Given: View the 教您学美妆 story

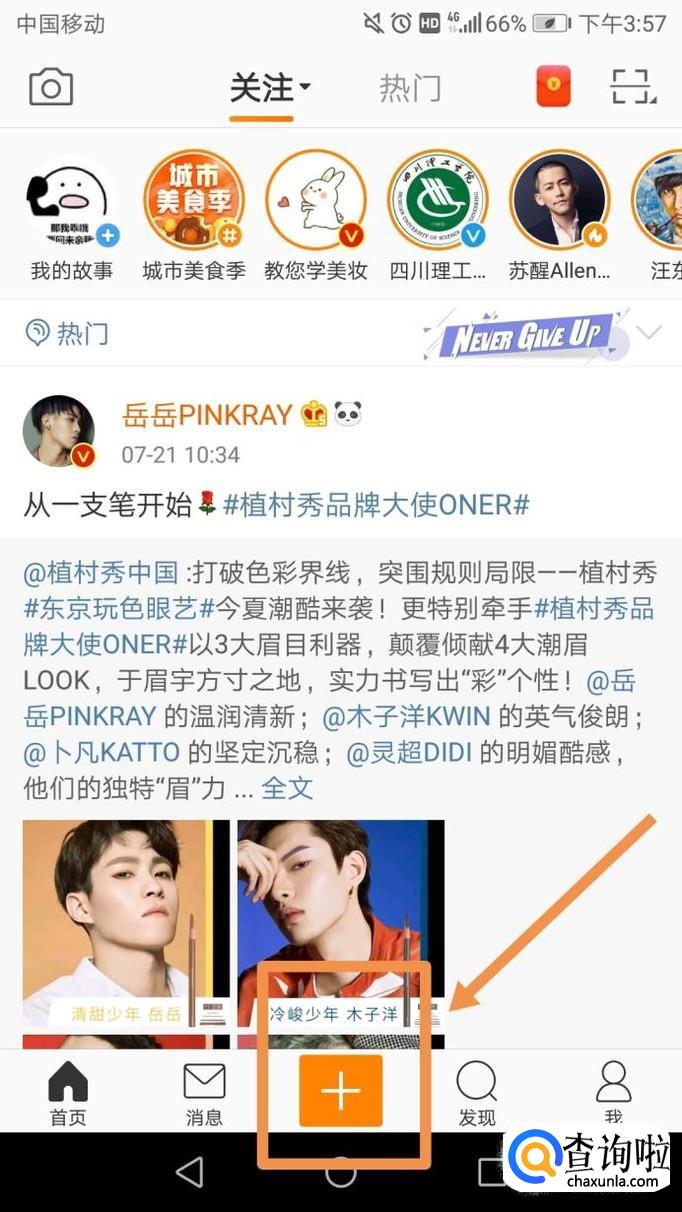Looking at the screenshot, I should 315,203.
